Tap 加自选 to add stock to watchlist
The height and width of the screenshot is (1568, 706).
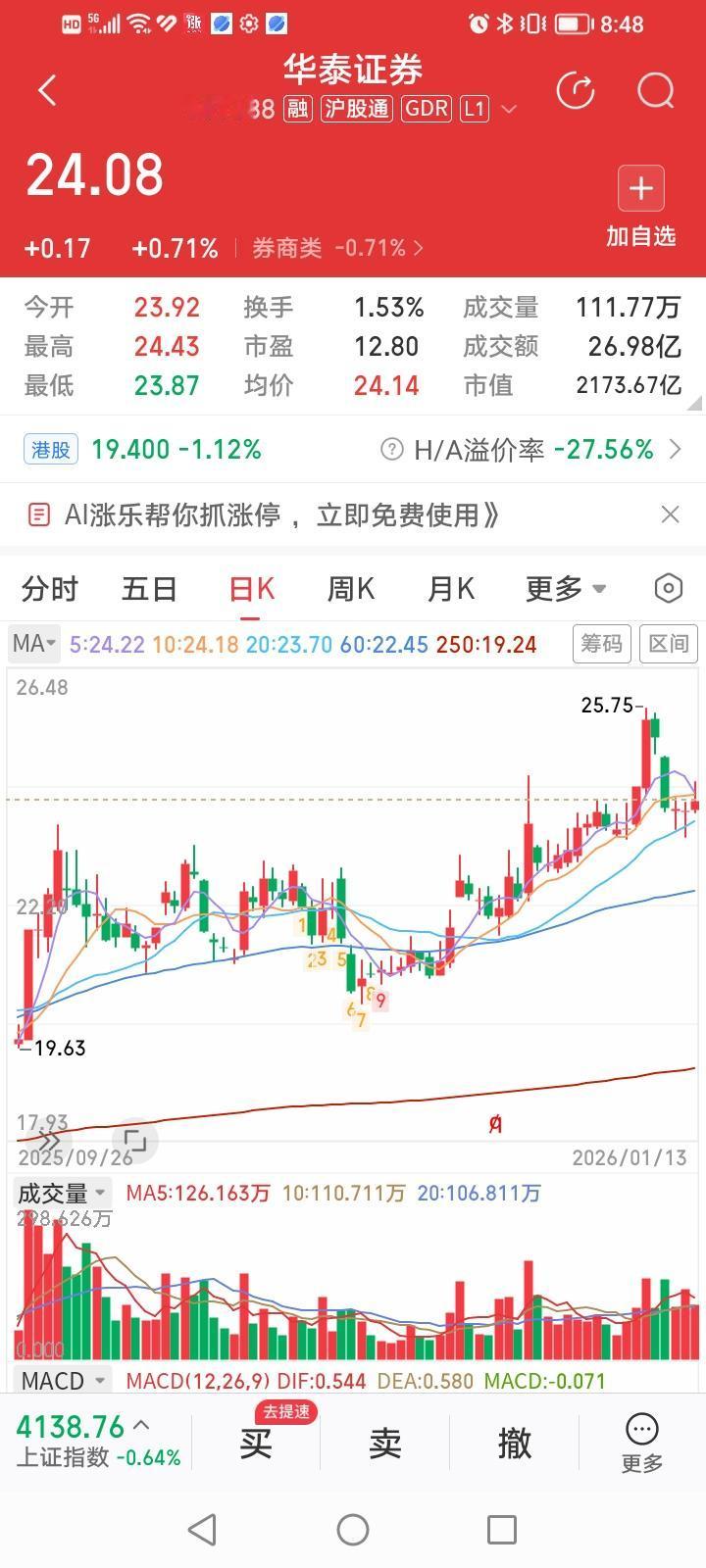click(640, 201)
